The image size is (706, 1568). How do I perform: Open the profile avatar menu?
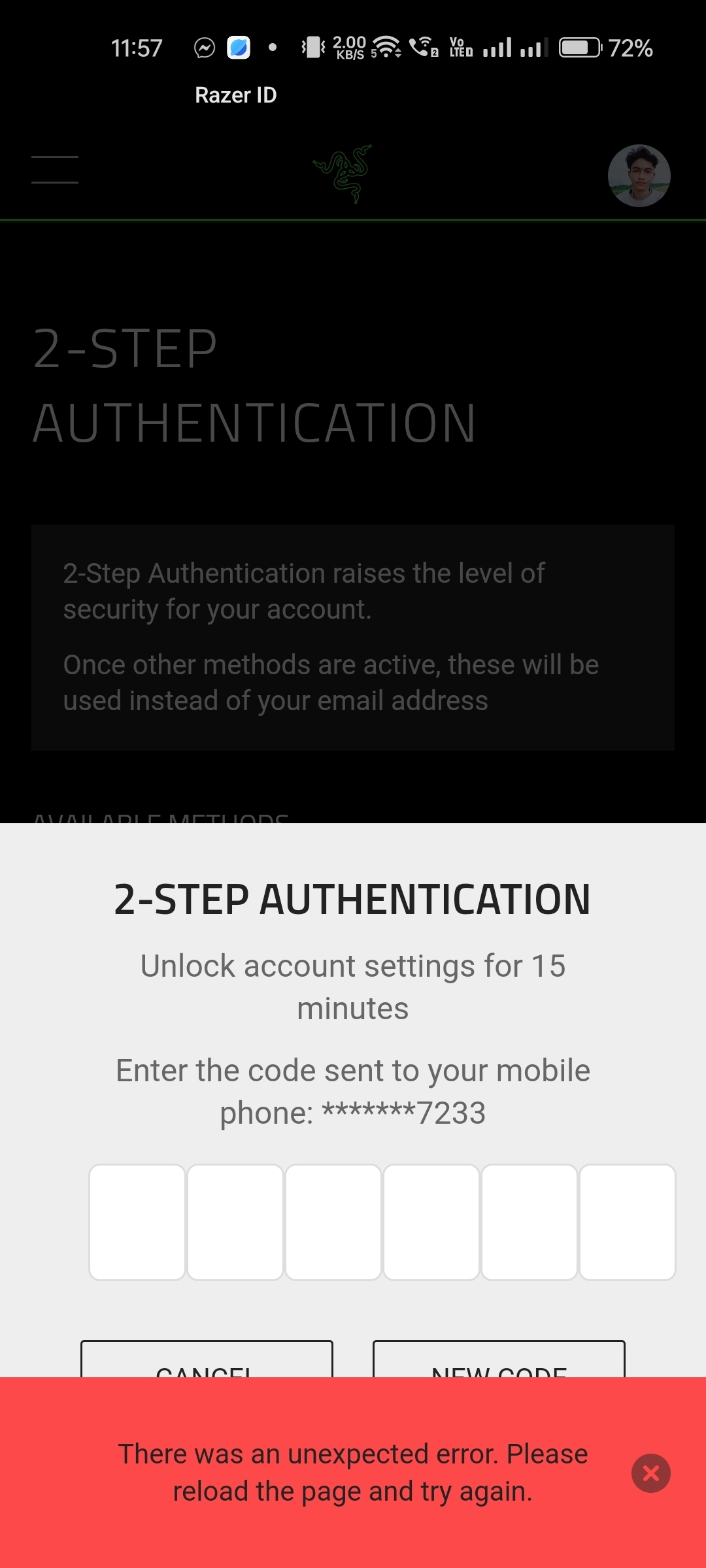pyautogui.click(x=639, y=176)
